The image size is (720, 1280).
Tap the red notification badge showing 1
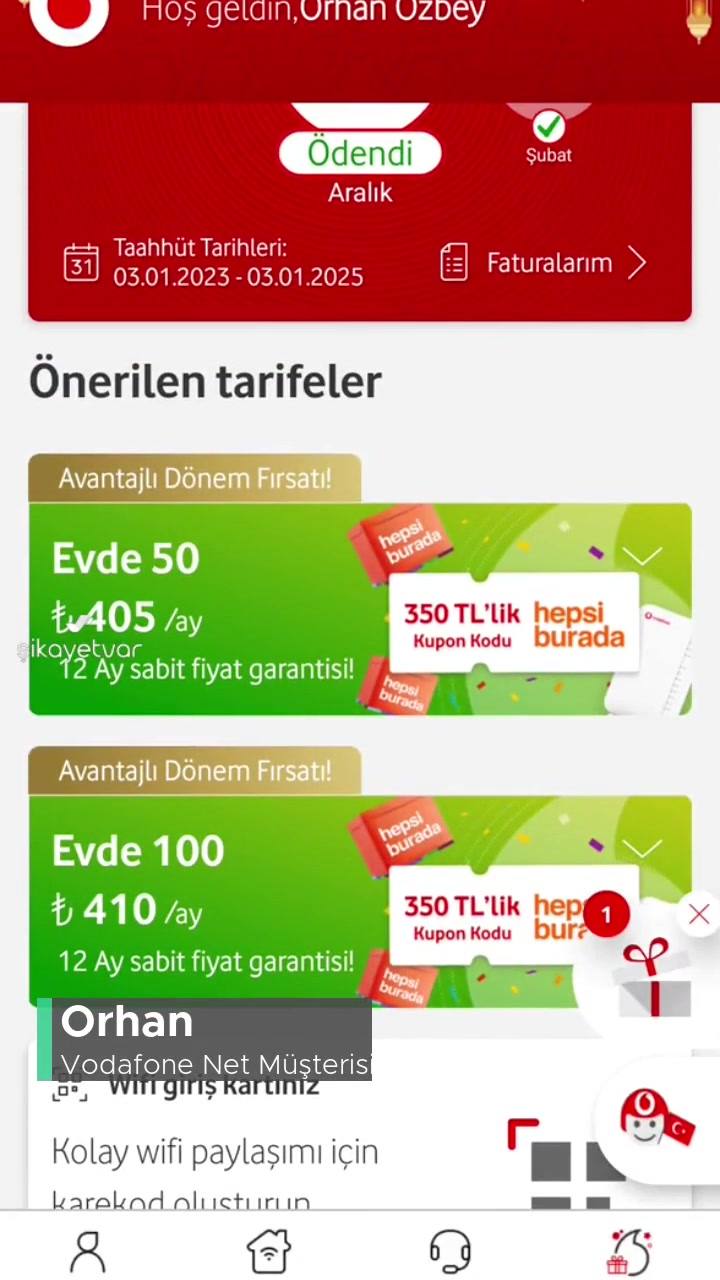(x=606, y=914)
